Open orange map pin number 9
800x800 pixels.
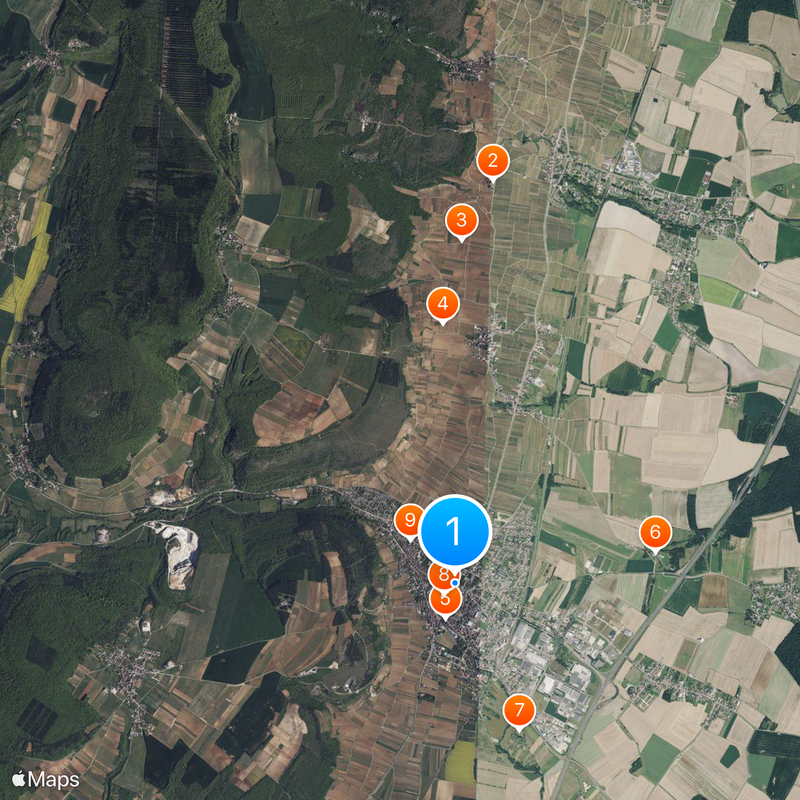coord(409,520)
